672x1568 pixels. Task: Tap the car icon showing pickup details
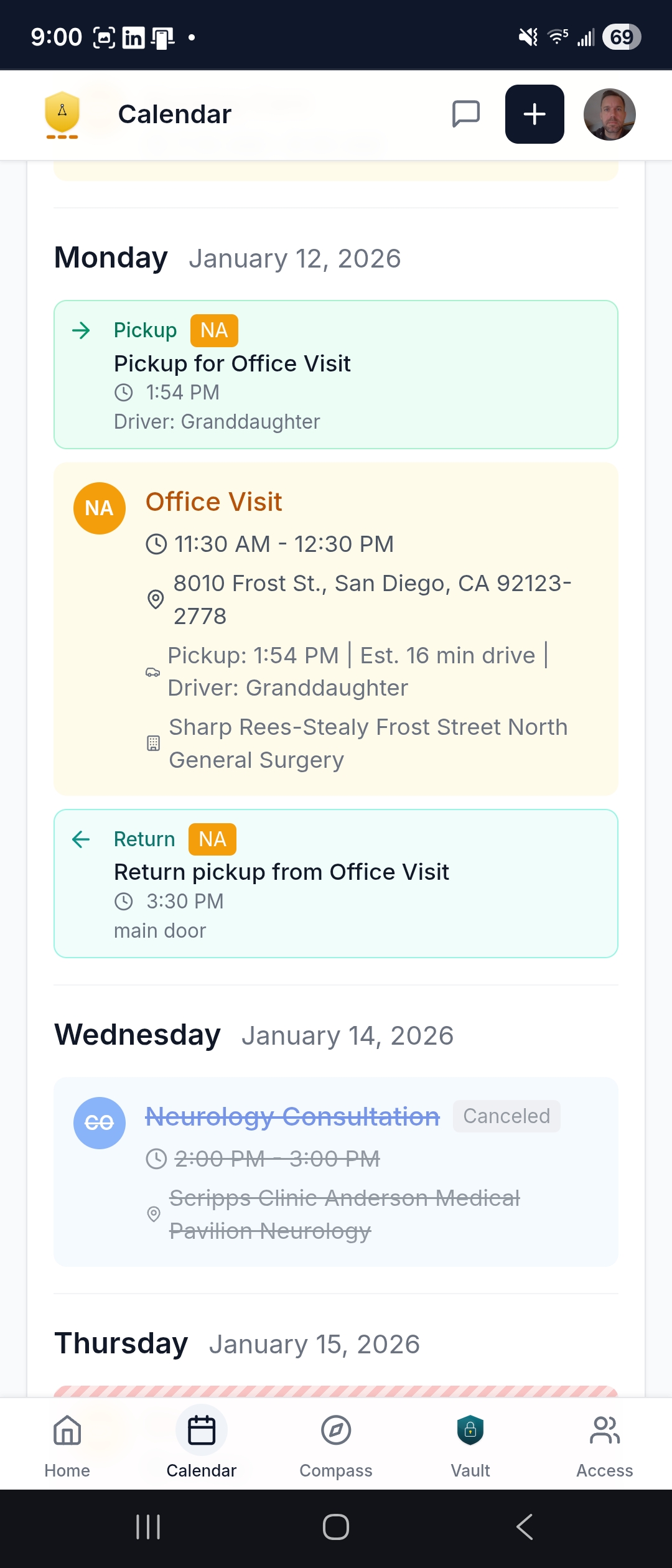[x=151, y=672]
